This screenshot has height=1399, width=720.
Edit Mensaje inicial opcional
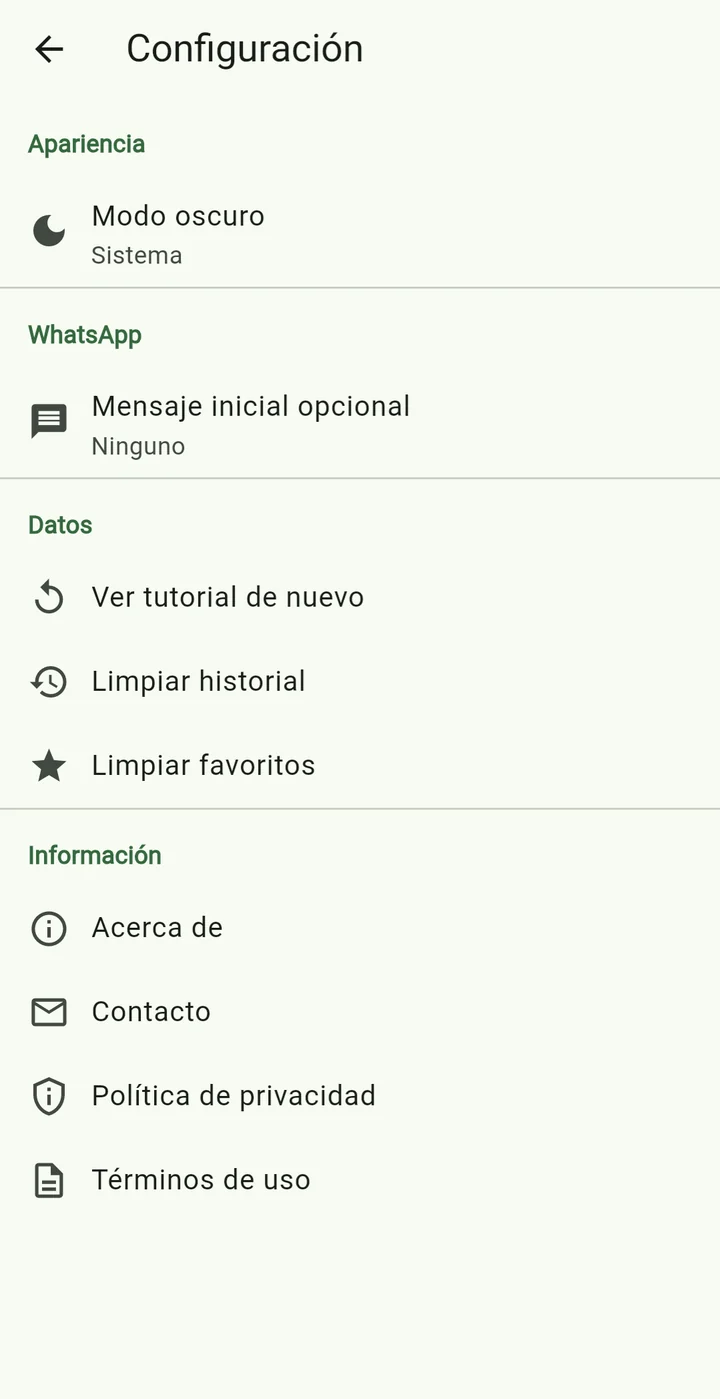(360, 424)
